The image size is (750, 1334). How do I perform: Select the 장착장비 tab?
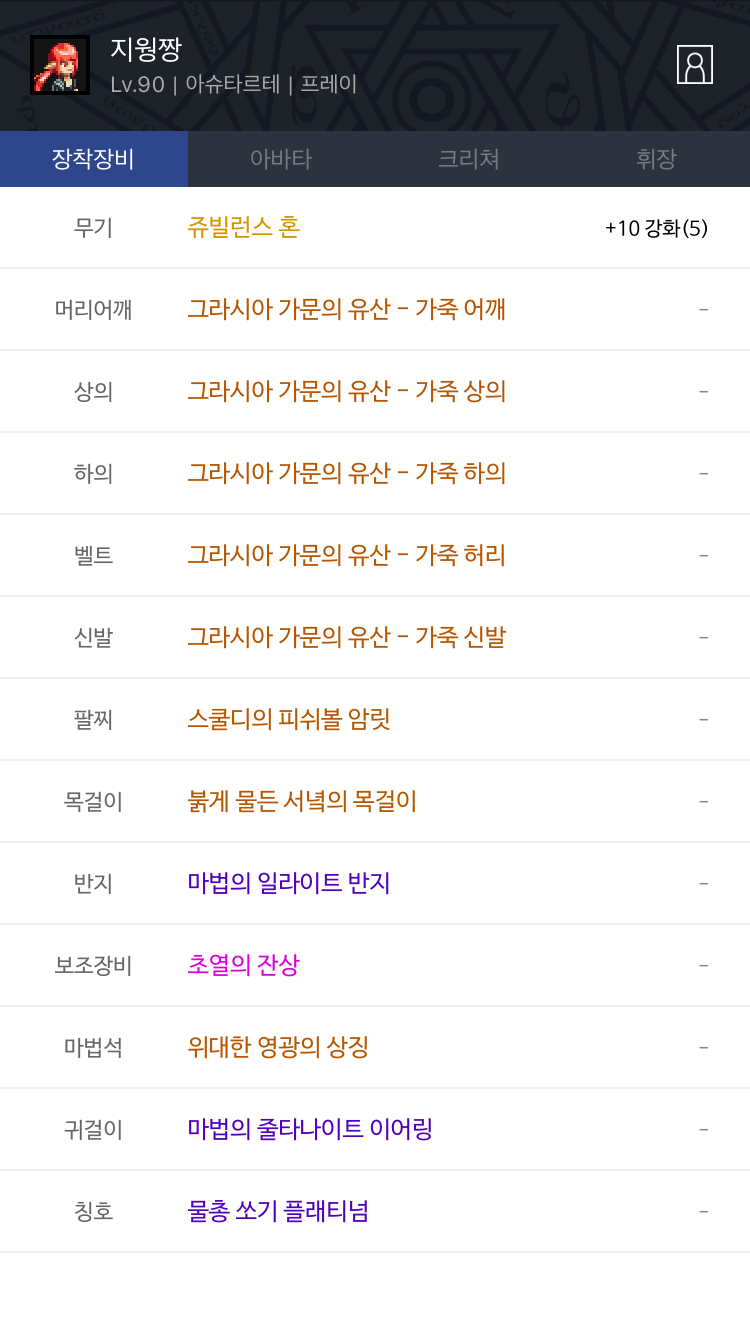click(93, 159)
